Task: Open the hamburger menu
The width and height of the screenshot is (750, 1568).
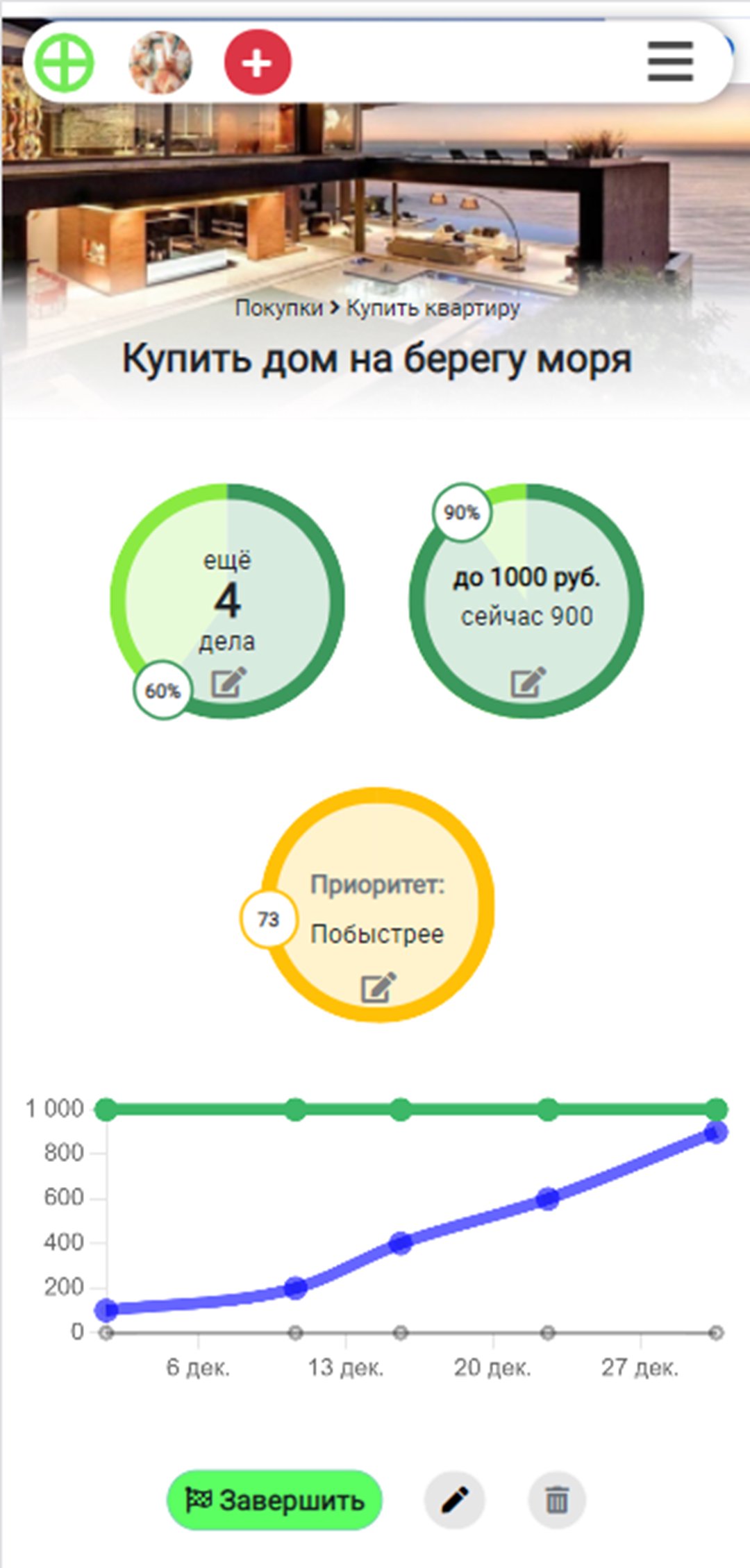Action: pos(669,61)
